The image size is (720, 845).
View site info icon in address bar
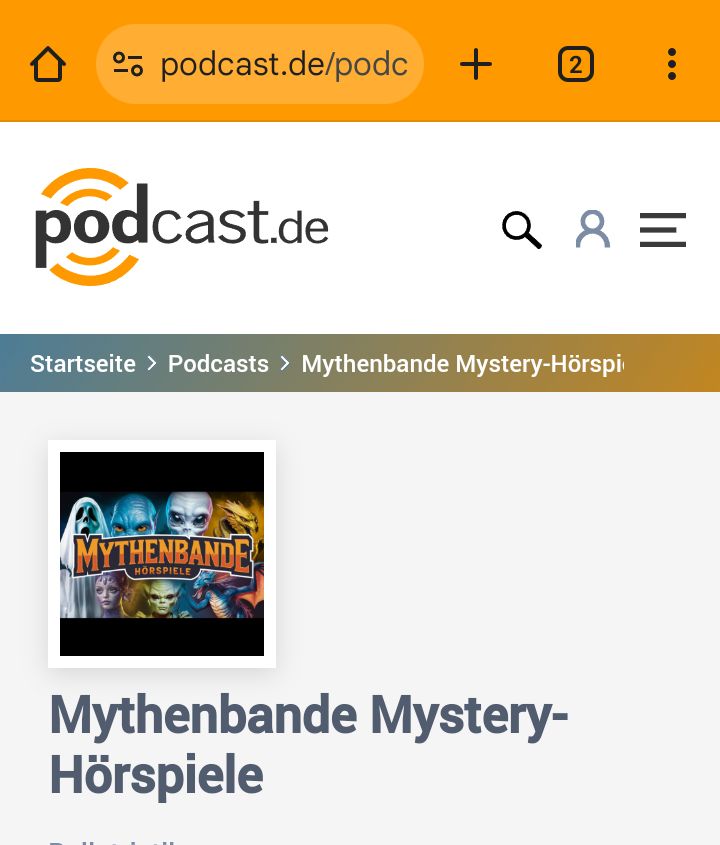pyautogui.click(x=128, y=65)
